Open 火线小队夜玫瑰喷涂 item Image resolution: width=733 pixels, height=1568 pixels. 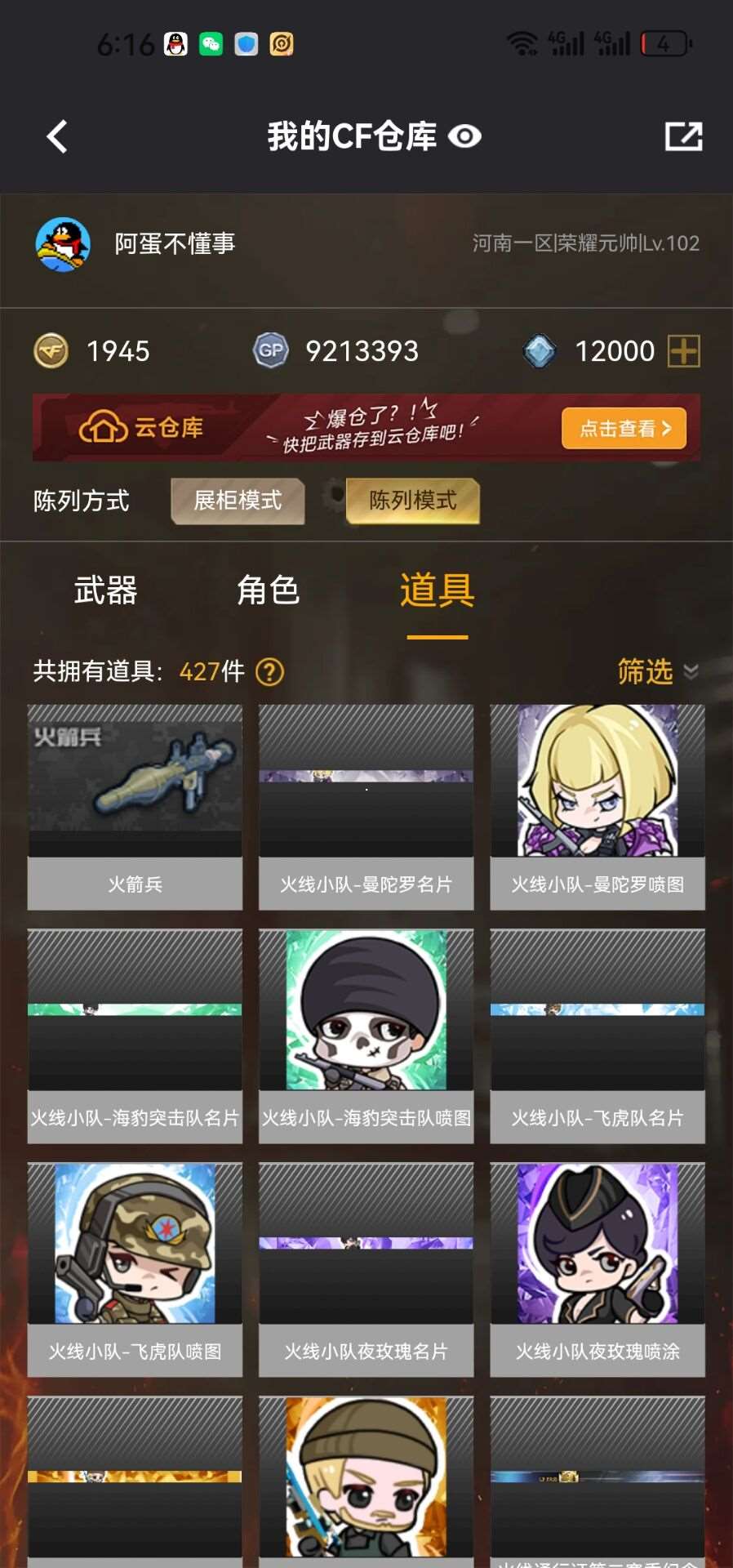pyautogui.click(x=597, y=1268)
